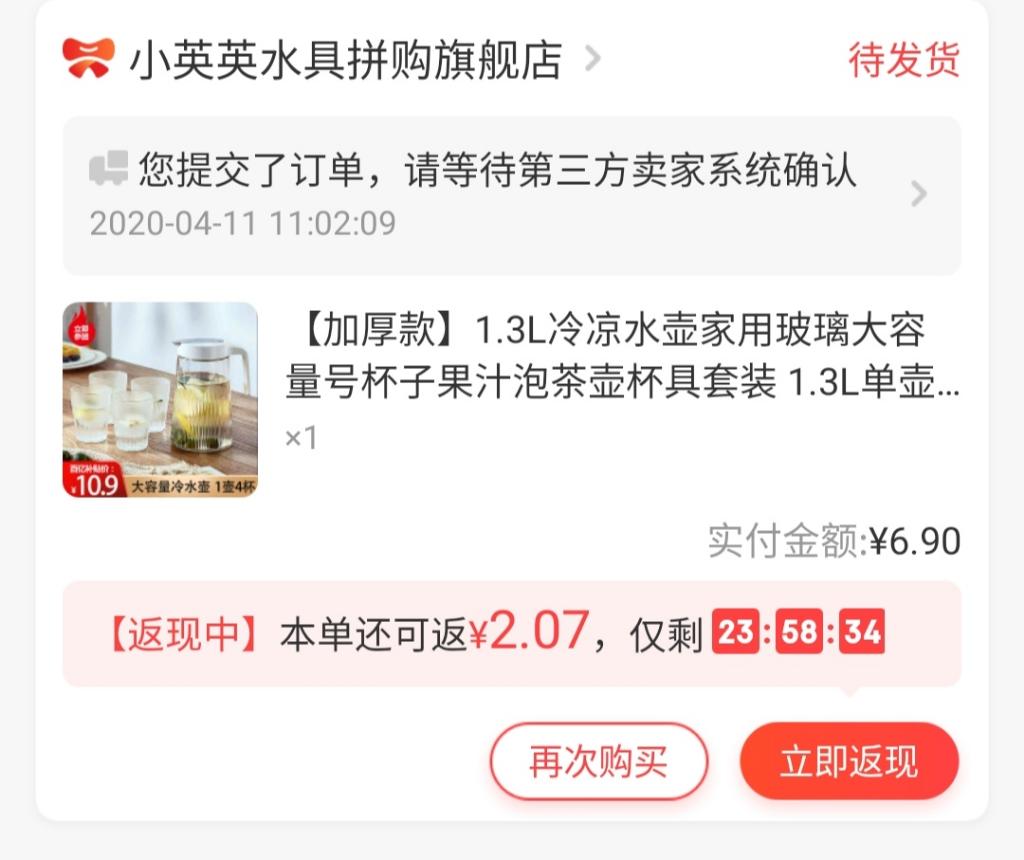Tap 立即返现 to claim cashback

coord(849,762)
